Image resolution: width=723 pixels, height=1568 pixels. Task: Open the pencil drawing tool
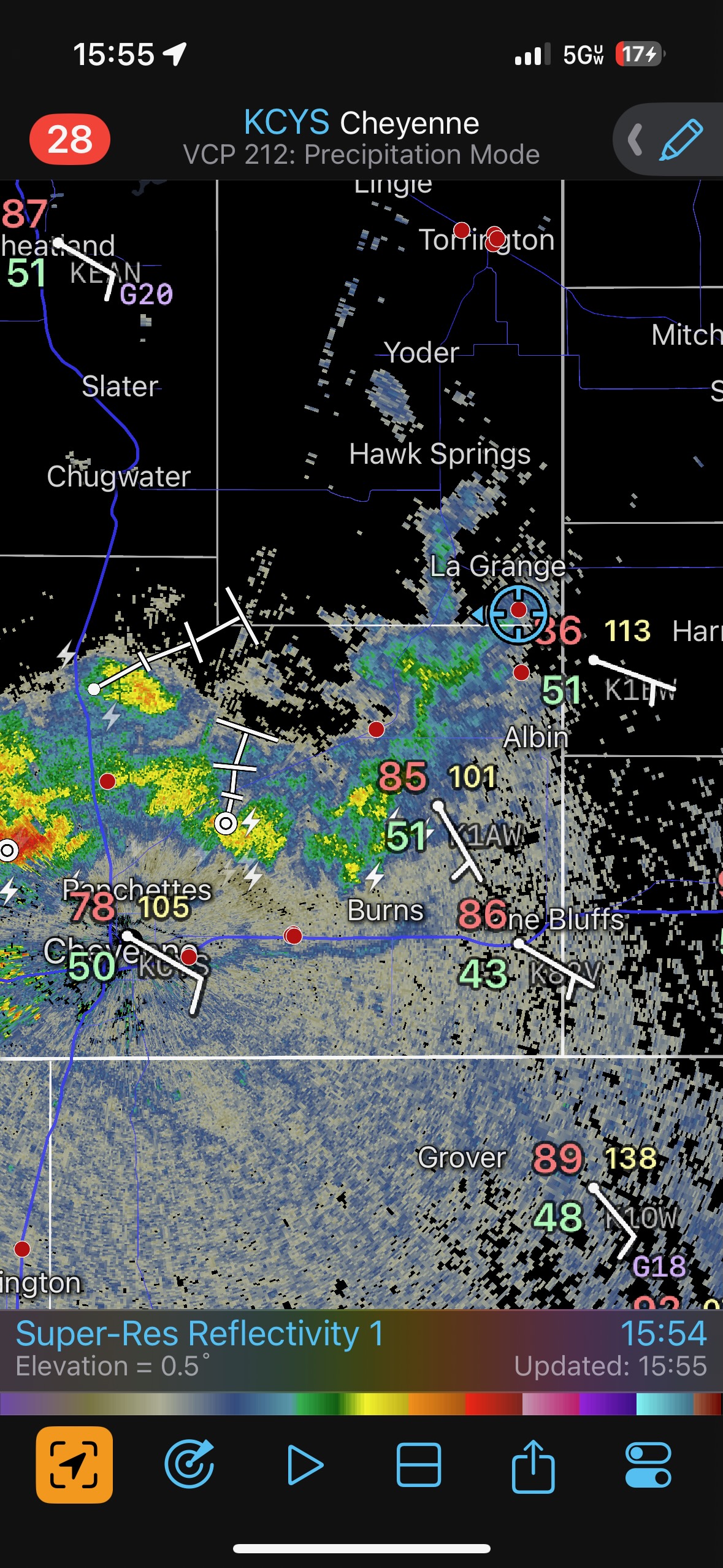click(x=681, y=139)
